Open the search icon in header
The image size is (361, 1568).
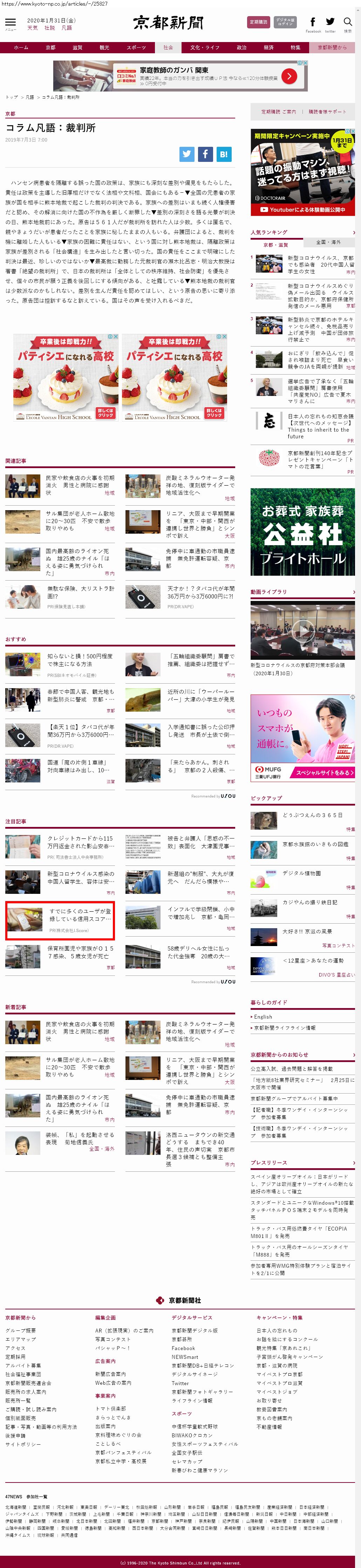pos(348,23)
